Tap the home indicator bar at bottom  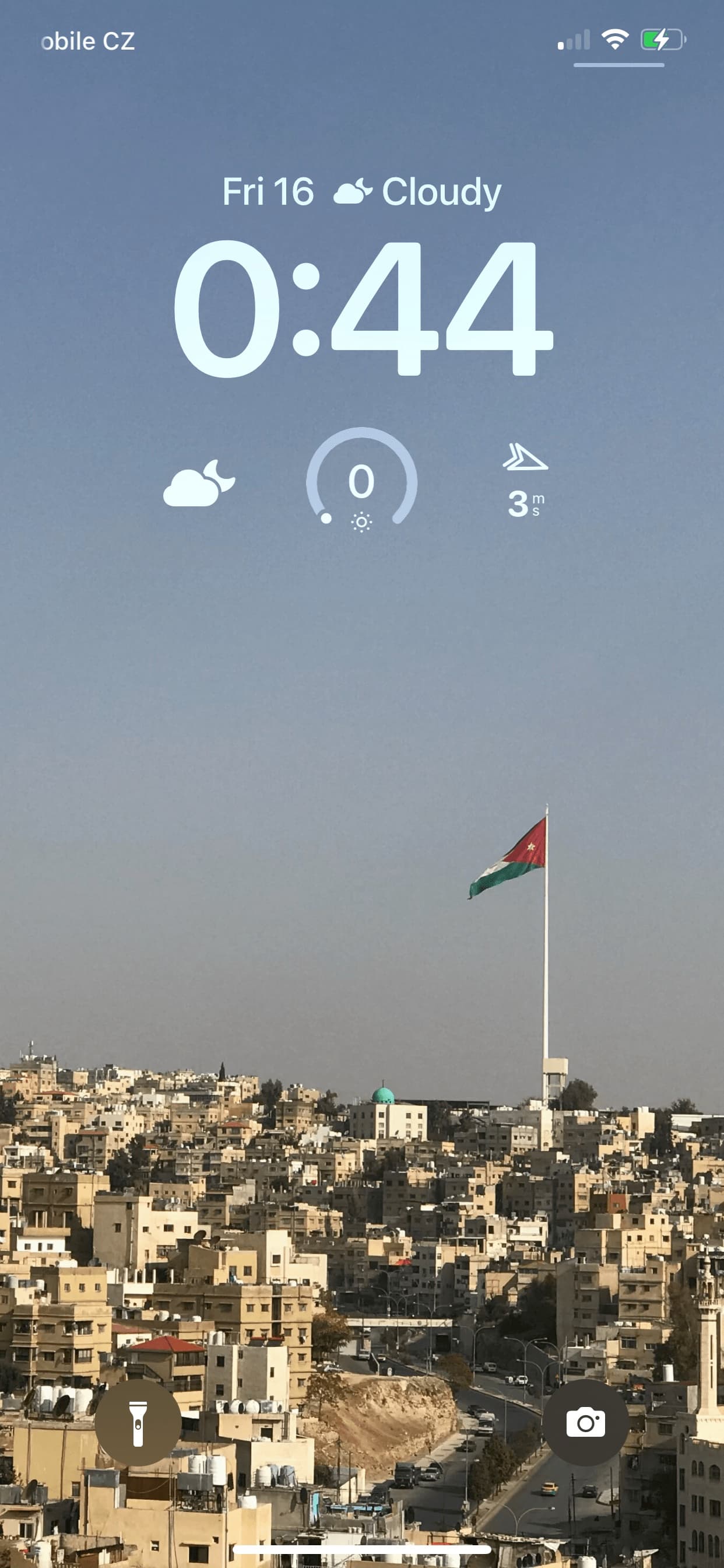tap(362, 1551)
